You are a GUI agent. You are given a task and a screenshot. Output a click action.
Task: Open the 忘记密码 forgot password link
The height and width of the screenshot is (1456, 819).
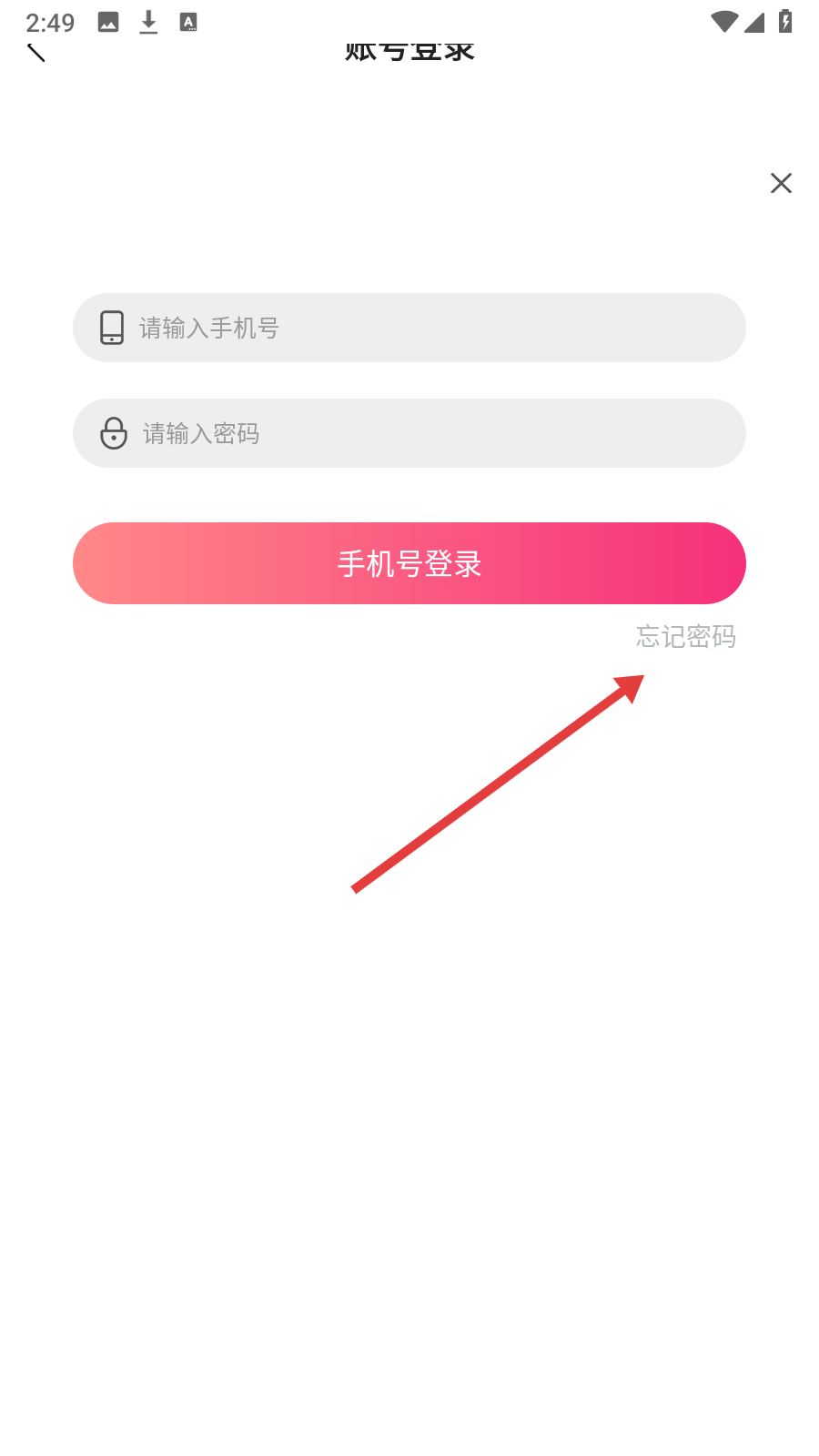pyautogui.click(x=686, y=636)
